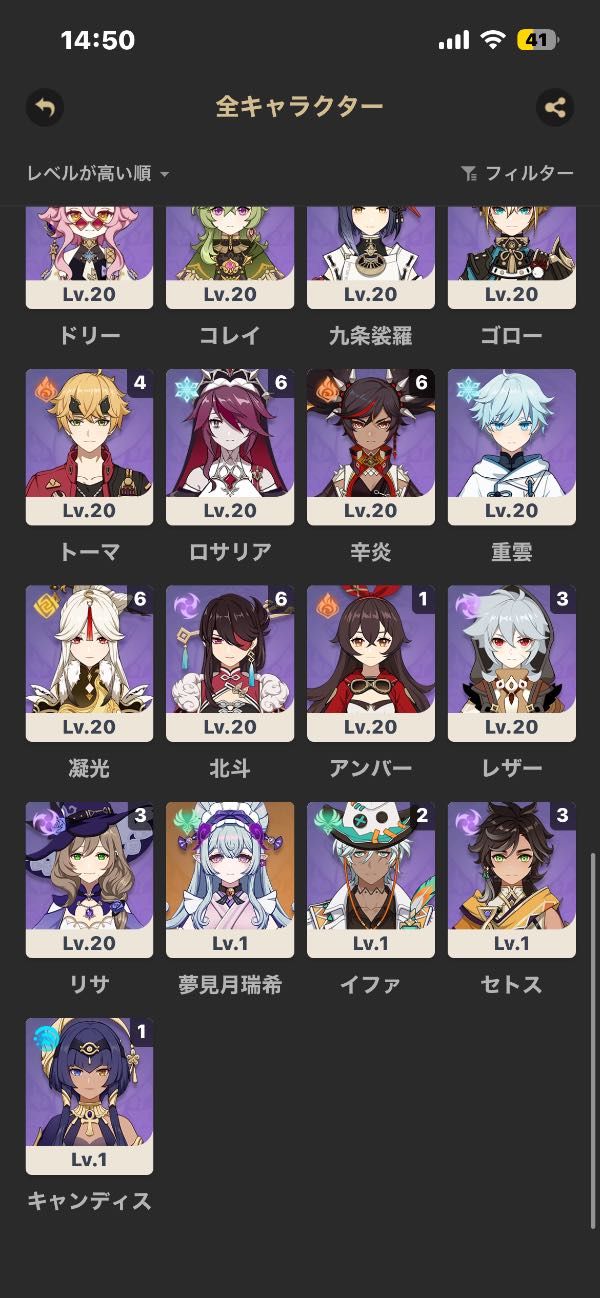Image resolution: width=600 pixels, height=1298 pixels.
Task: Open the 重雲 character card
Action: tap(512, 447)
